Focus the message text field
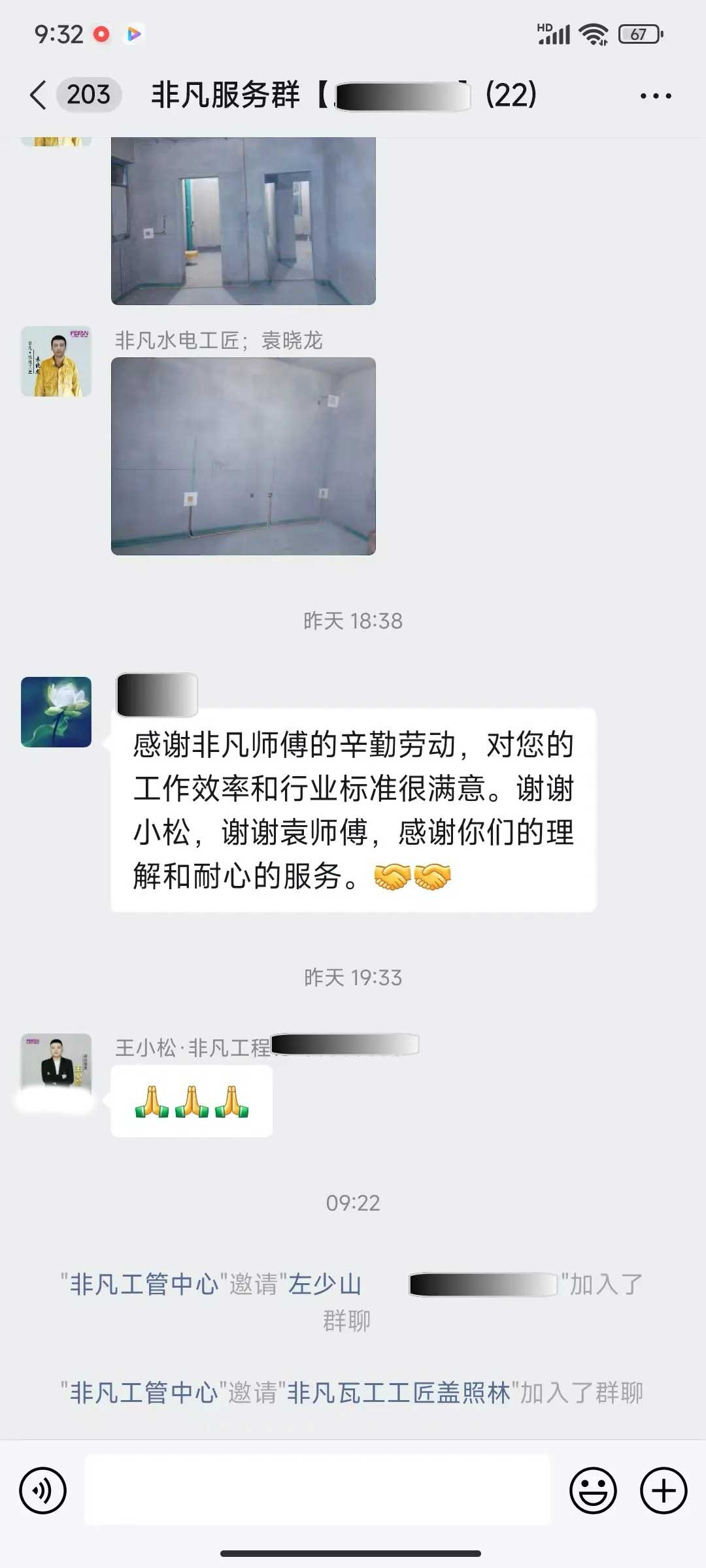 coord(318,1490)
